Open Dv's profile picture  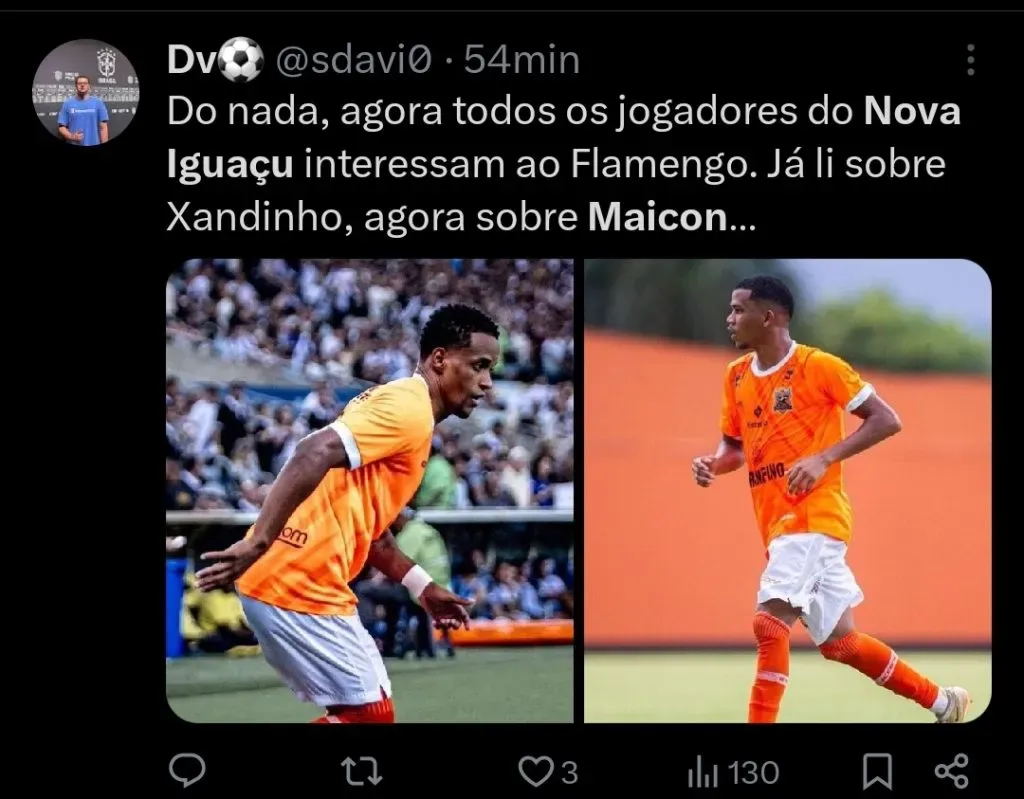point(85,93)
